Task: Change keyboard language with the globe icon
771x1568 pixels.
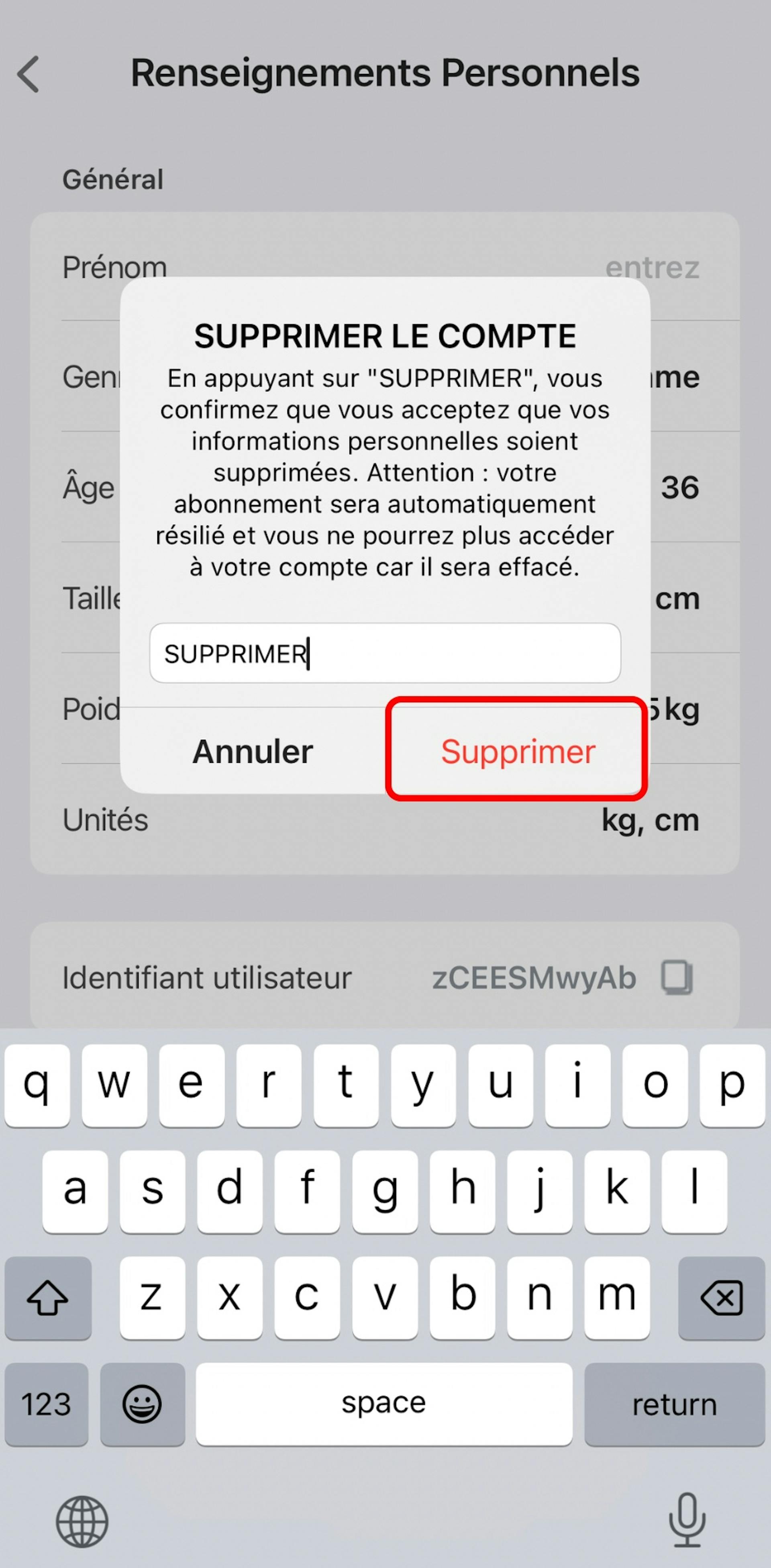Action: [x=82, y=1521]
